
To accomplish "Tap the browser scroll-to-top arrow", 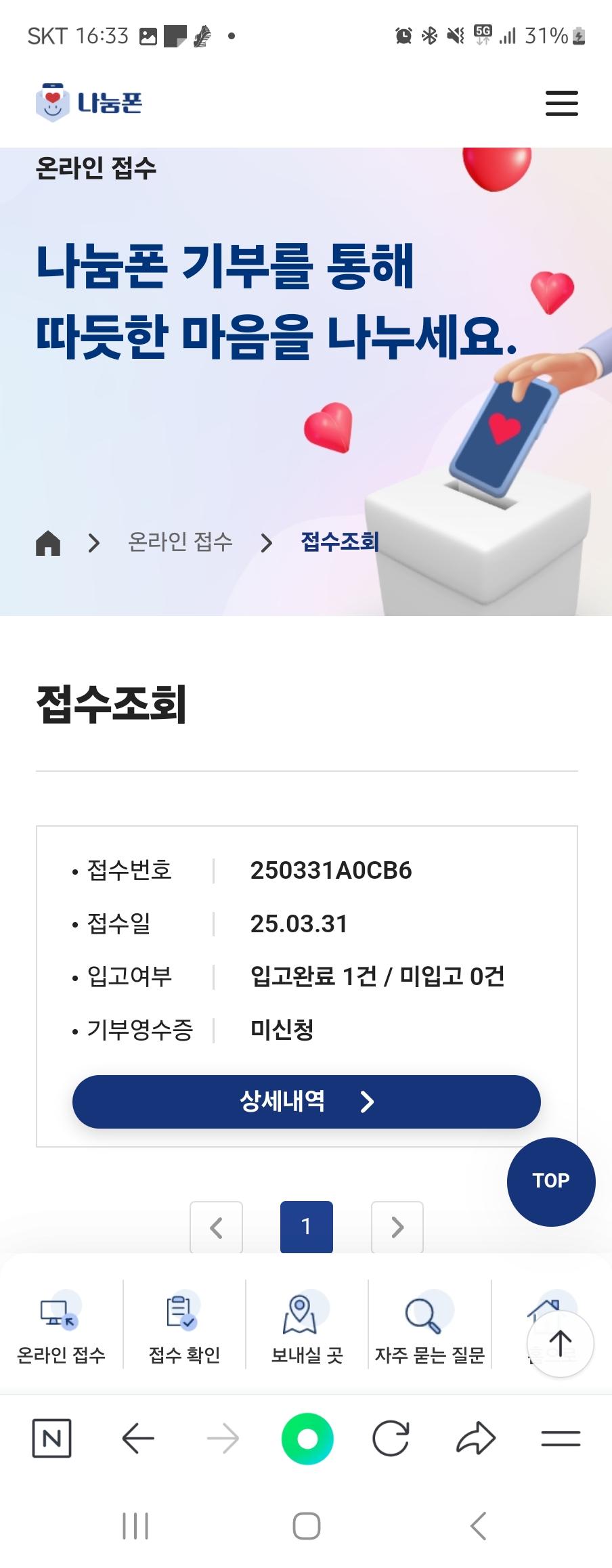I will click(x=560, y=1344).
